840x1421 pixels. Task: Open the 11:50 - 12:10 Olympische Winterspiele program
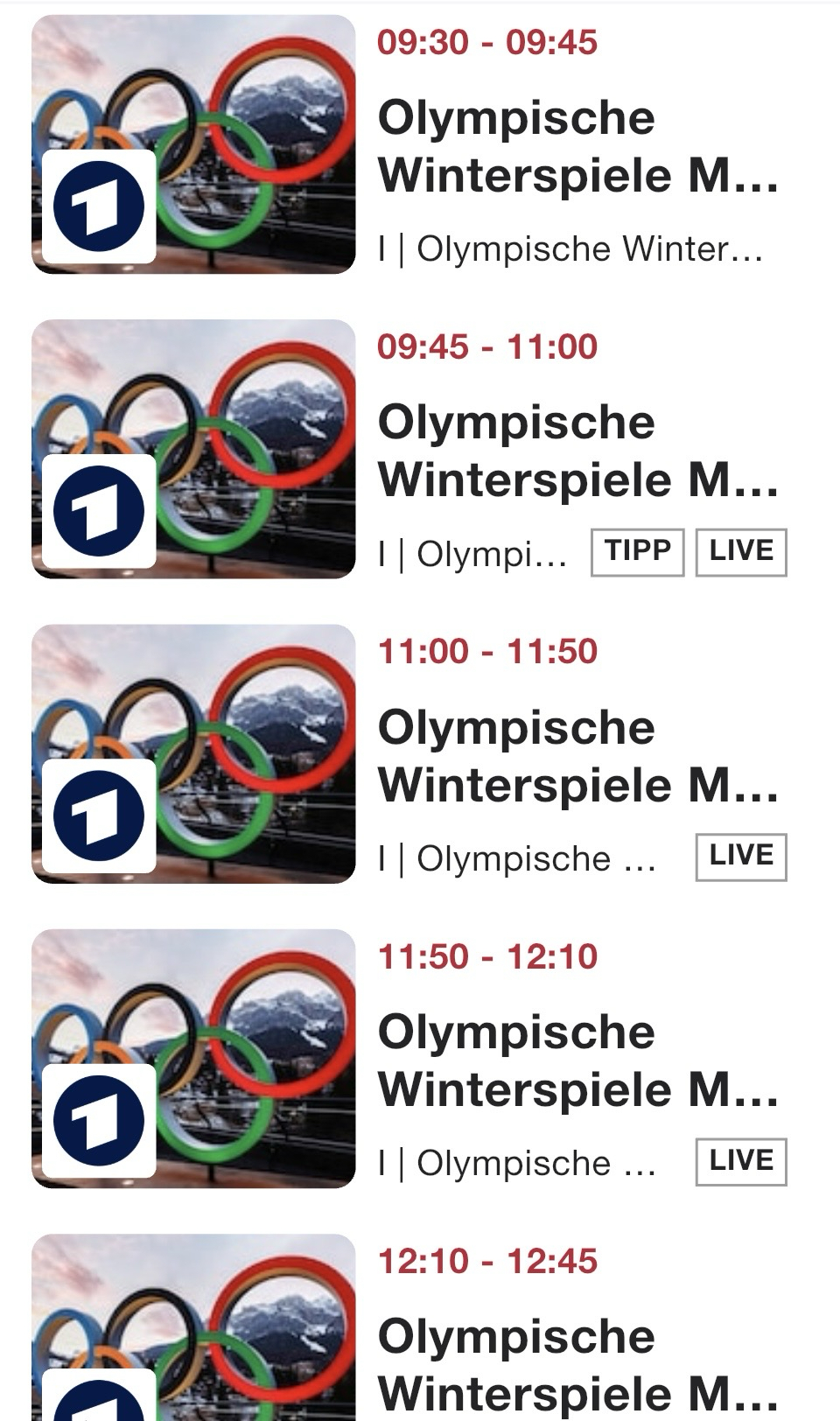pos(577,1060)
